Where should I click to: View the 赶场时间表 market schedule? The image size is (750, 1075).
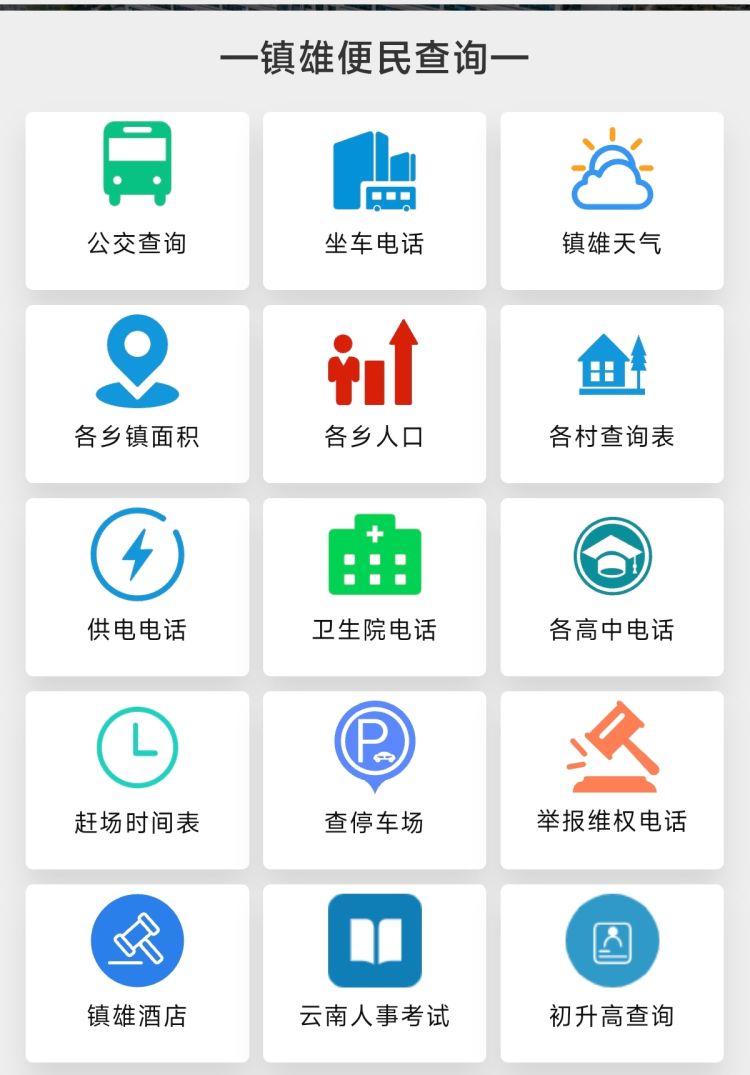137,779
